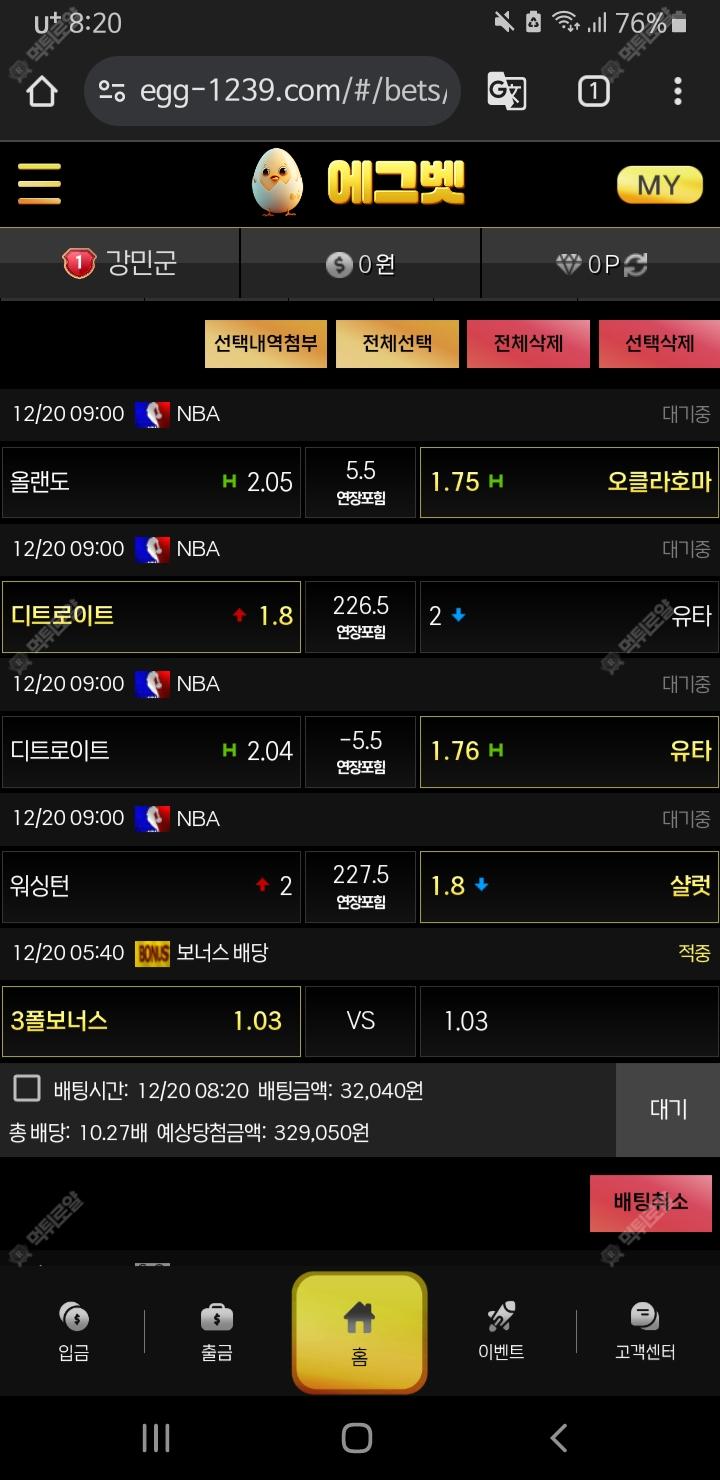
Task: Switch to the 홈 tab
Action: coord(359,1333)
